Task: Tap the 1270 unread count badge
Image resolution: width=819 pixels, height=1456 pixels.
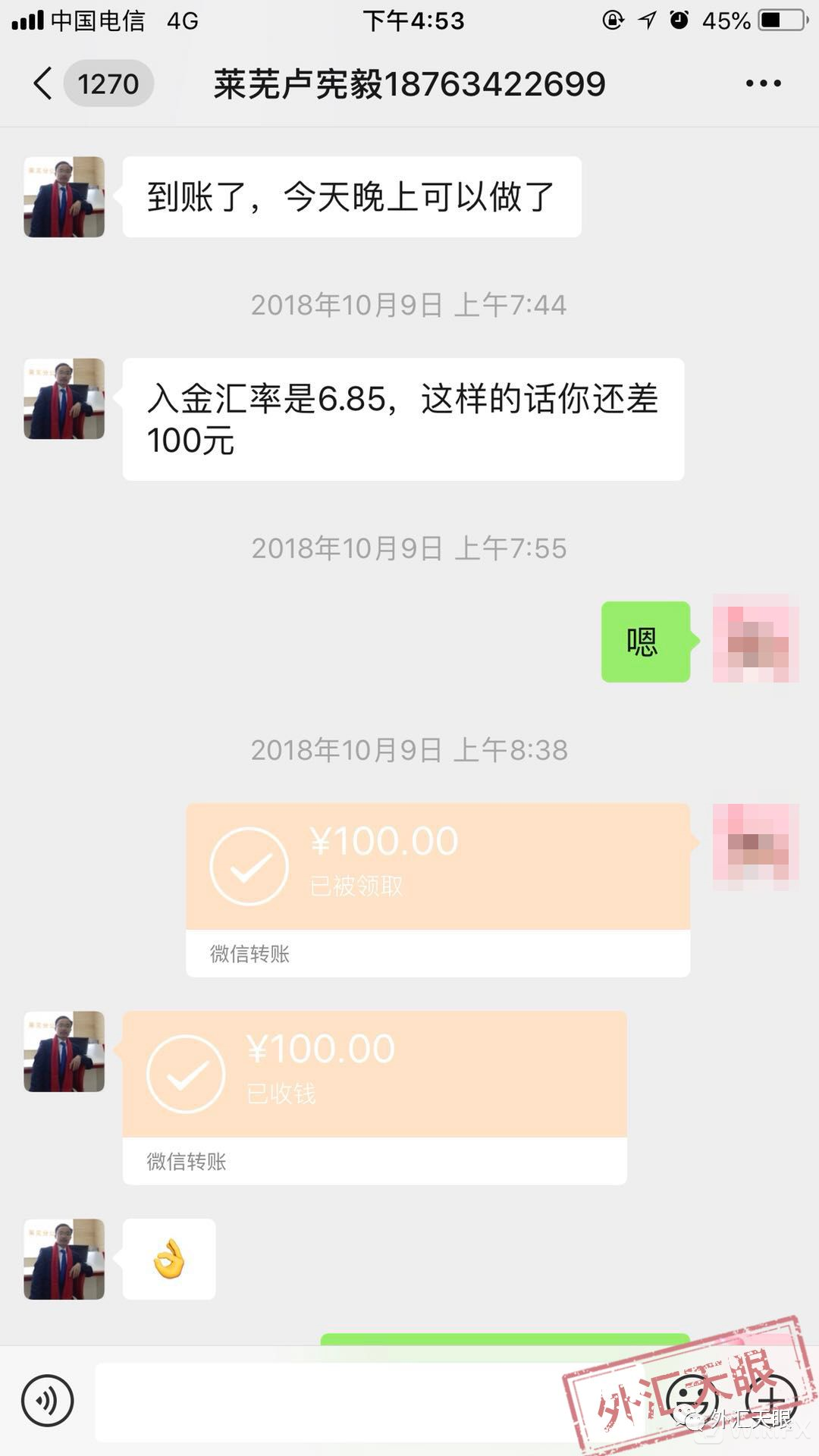Action: (x=106, y=83)
